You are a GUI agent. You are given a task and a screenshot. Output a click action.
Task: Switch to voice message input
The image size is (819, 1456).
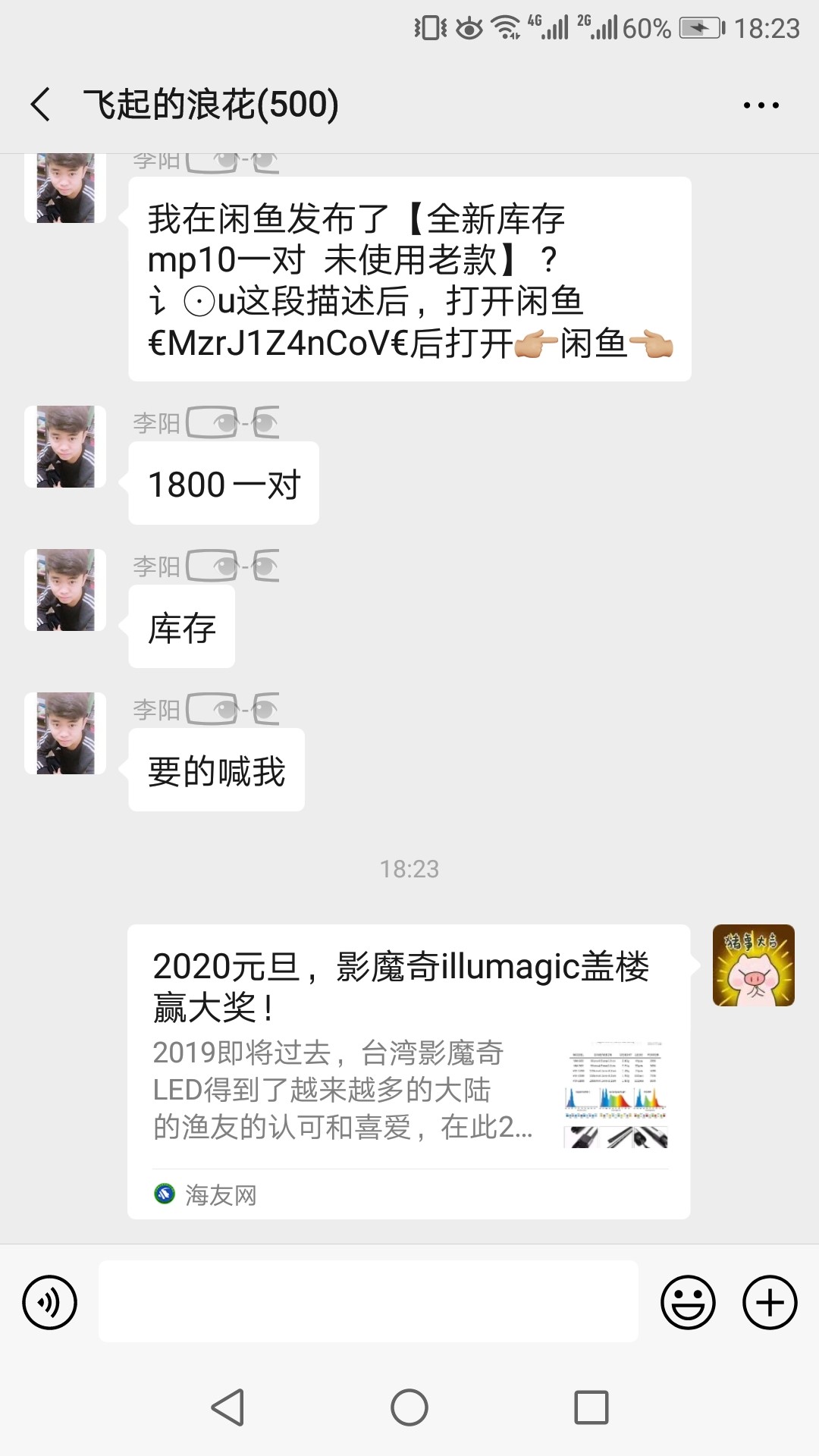click(50, 1302)
